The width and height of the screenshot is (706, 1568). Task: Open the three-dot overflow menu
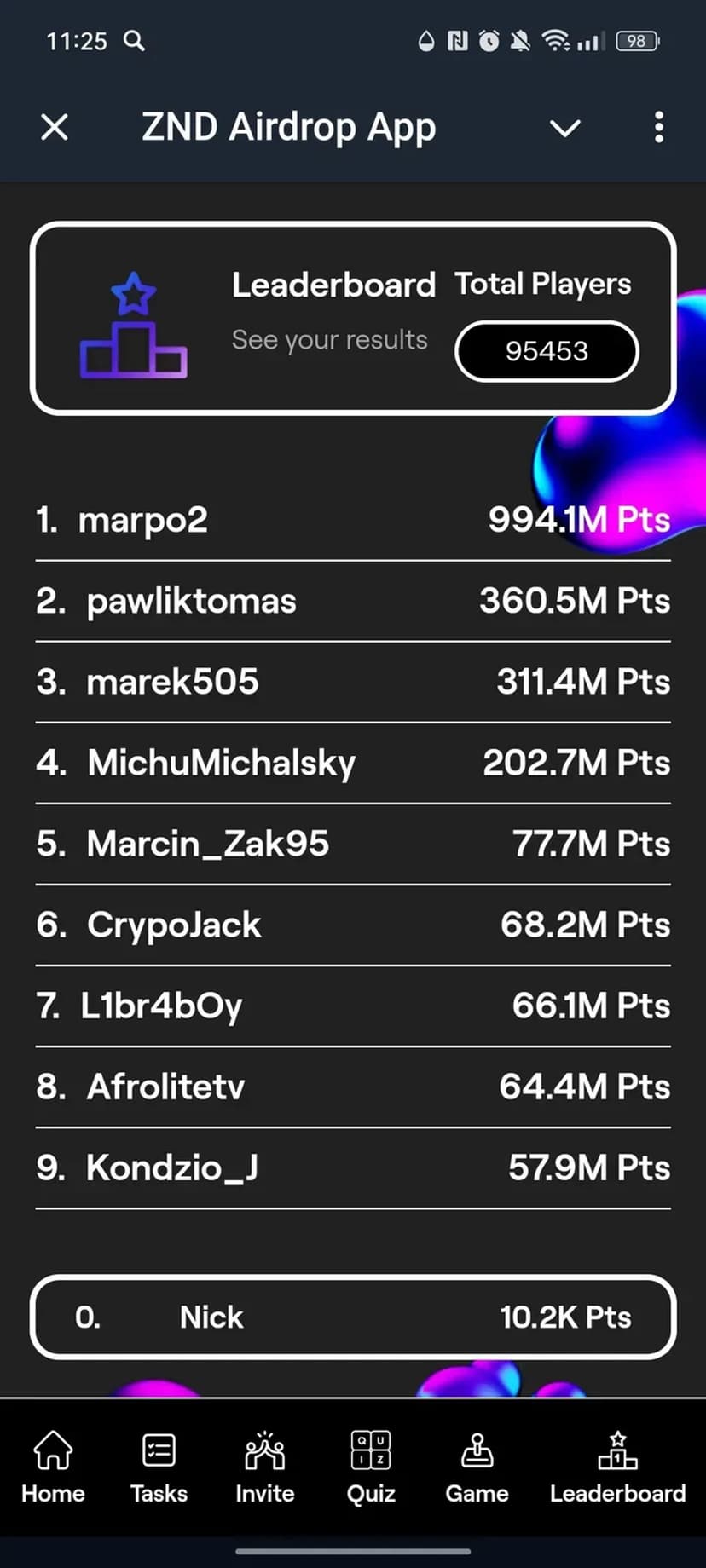pos(658,128)
